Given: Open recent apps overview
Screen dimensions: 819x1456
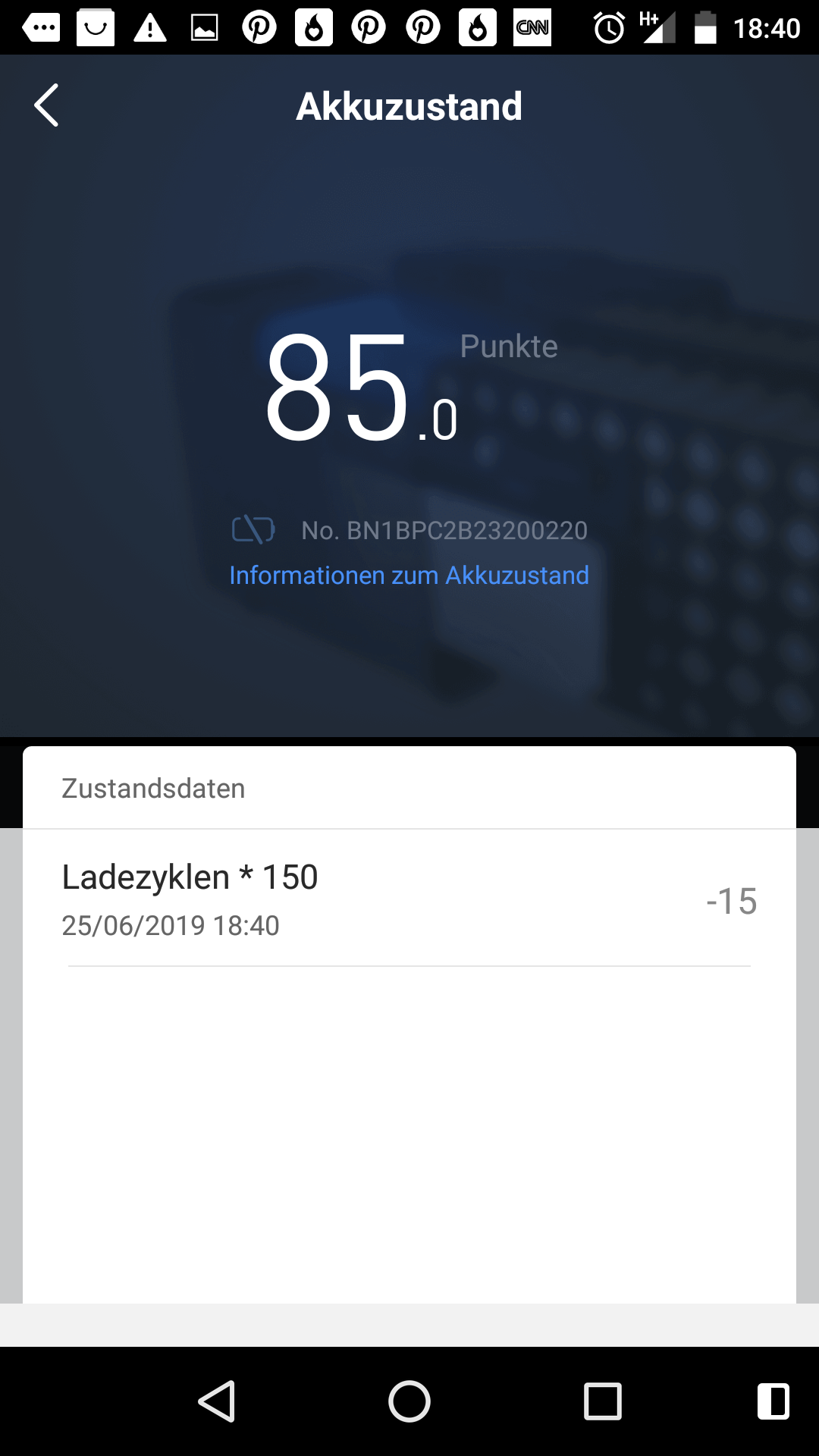Looking at the screenshot, I should point(603,1401).
